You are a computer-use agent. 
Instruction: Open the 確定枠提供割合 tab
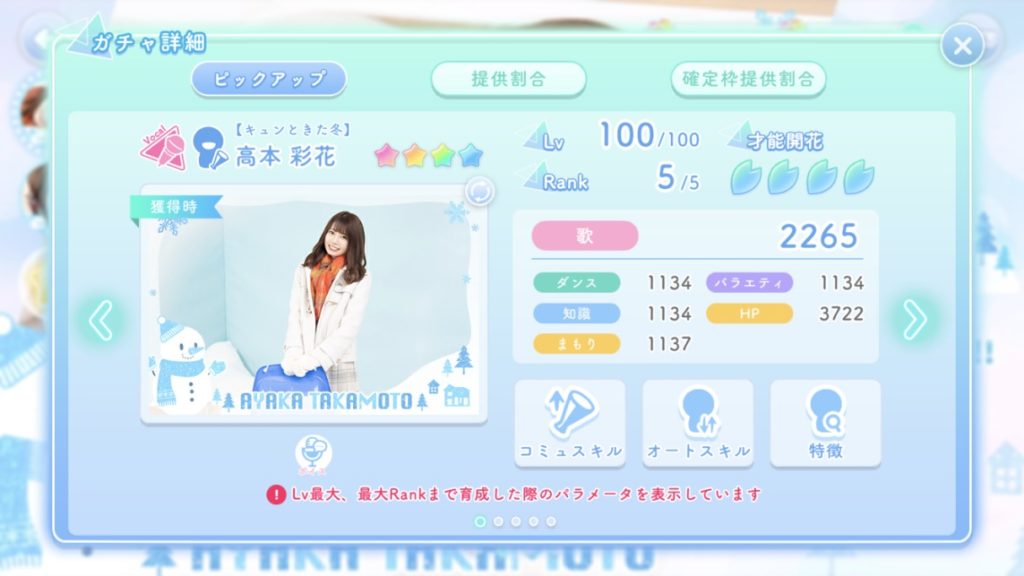[x=748, y=79]
